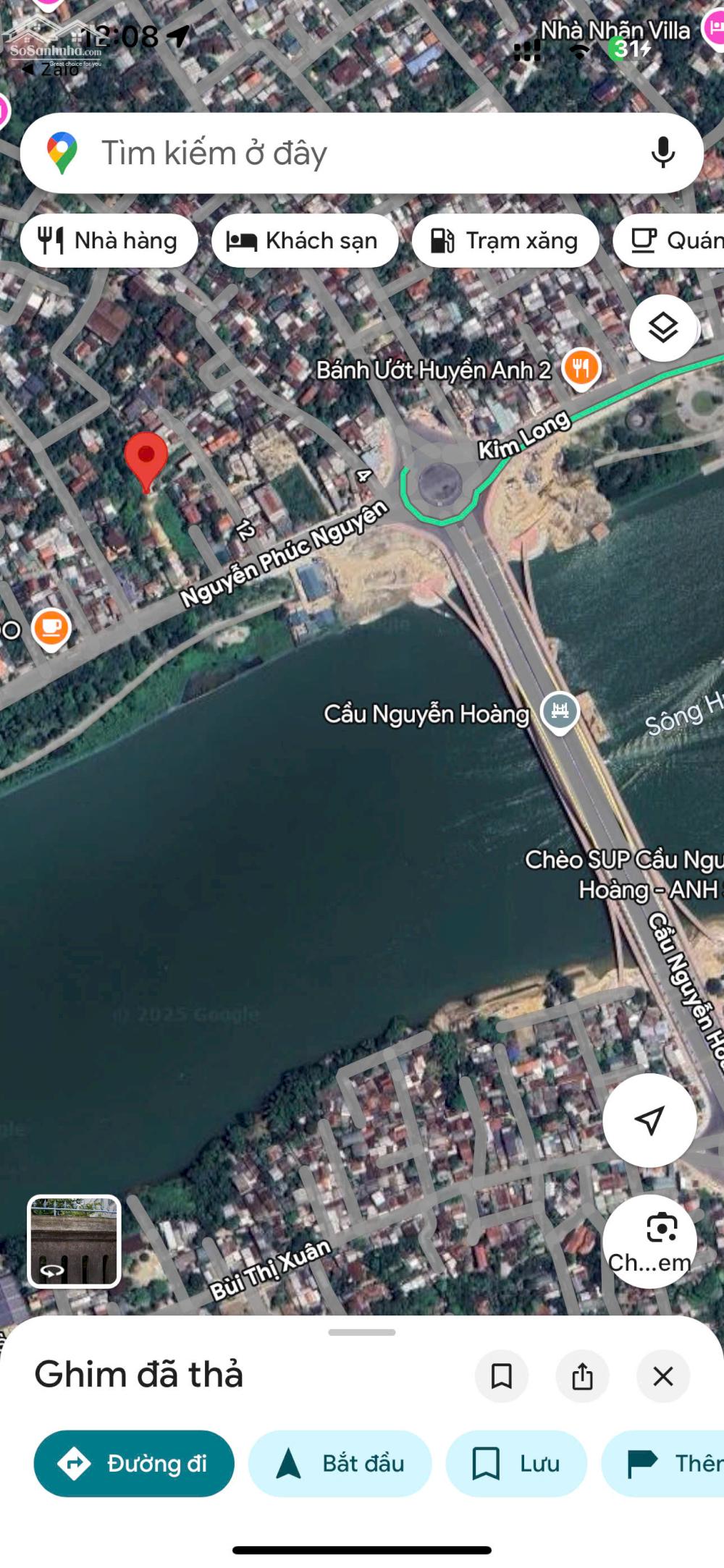
Task: Filter the map by 'Trạm xăng'
Action: (505, 240)
